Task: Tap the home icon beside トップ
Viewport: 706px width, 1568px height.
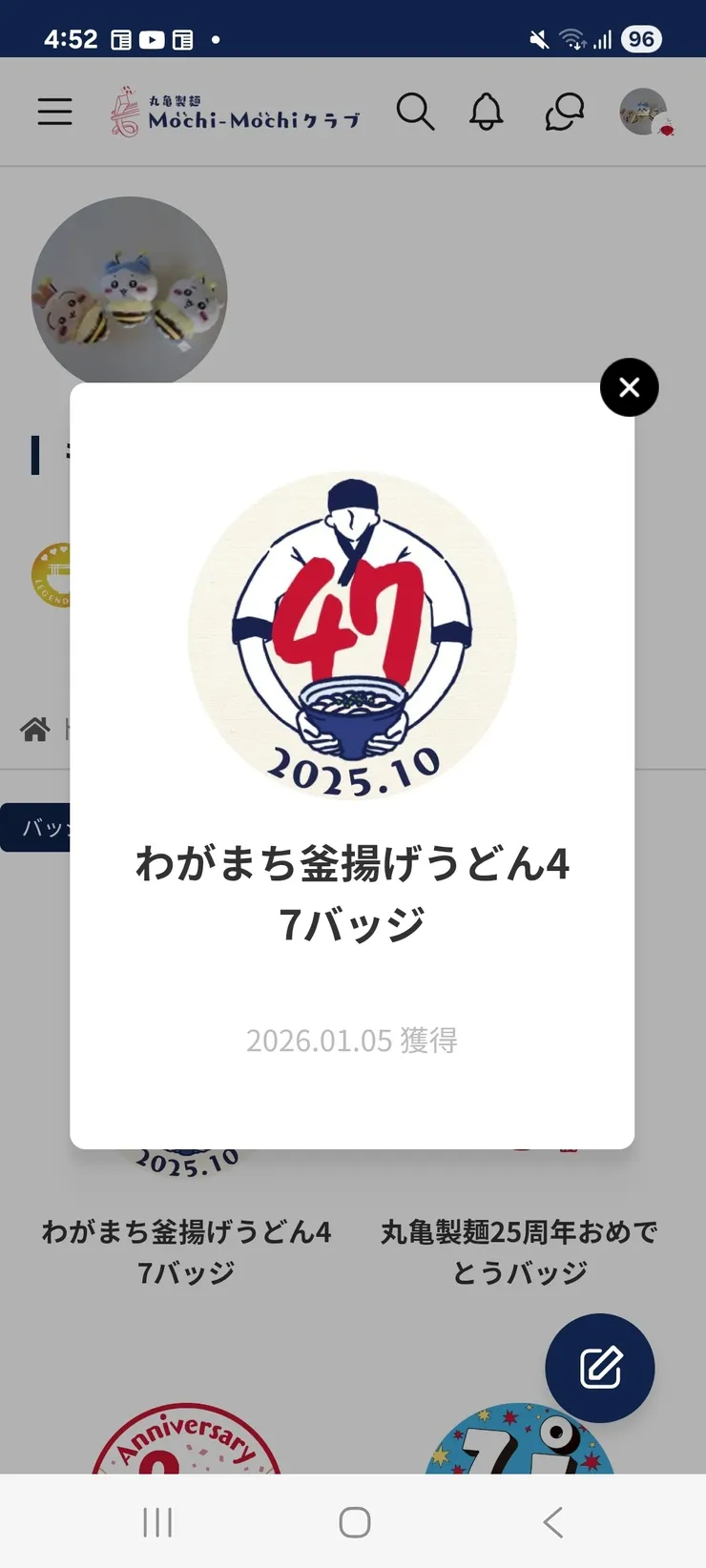Action: click(x=35, y=729)
